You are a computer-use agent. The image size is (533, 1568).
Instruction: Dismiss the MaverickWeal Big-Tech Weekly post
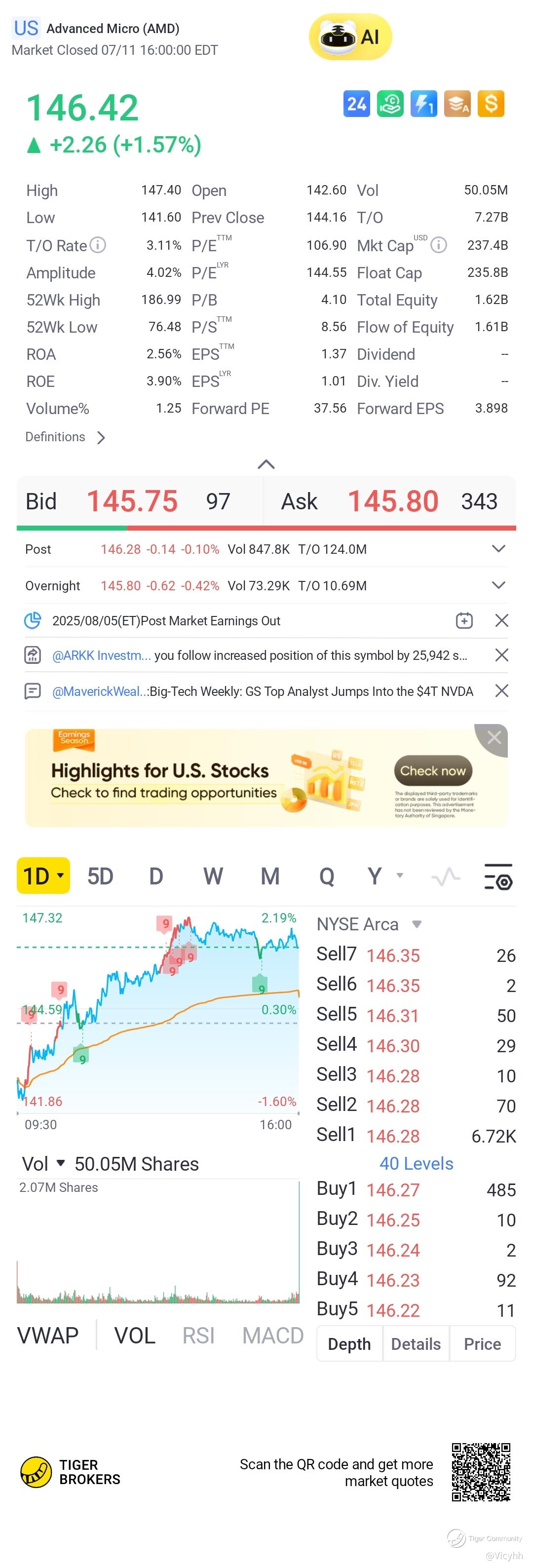click(501, 691)
